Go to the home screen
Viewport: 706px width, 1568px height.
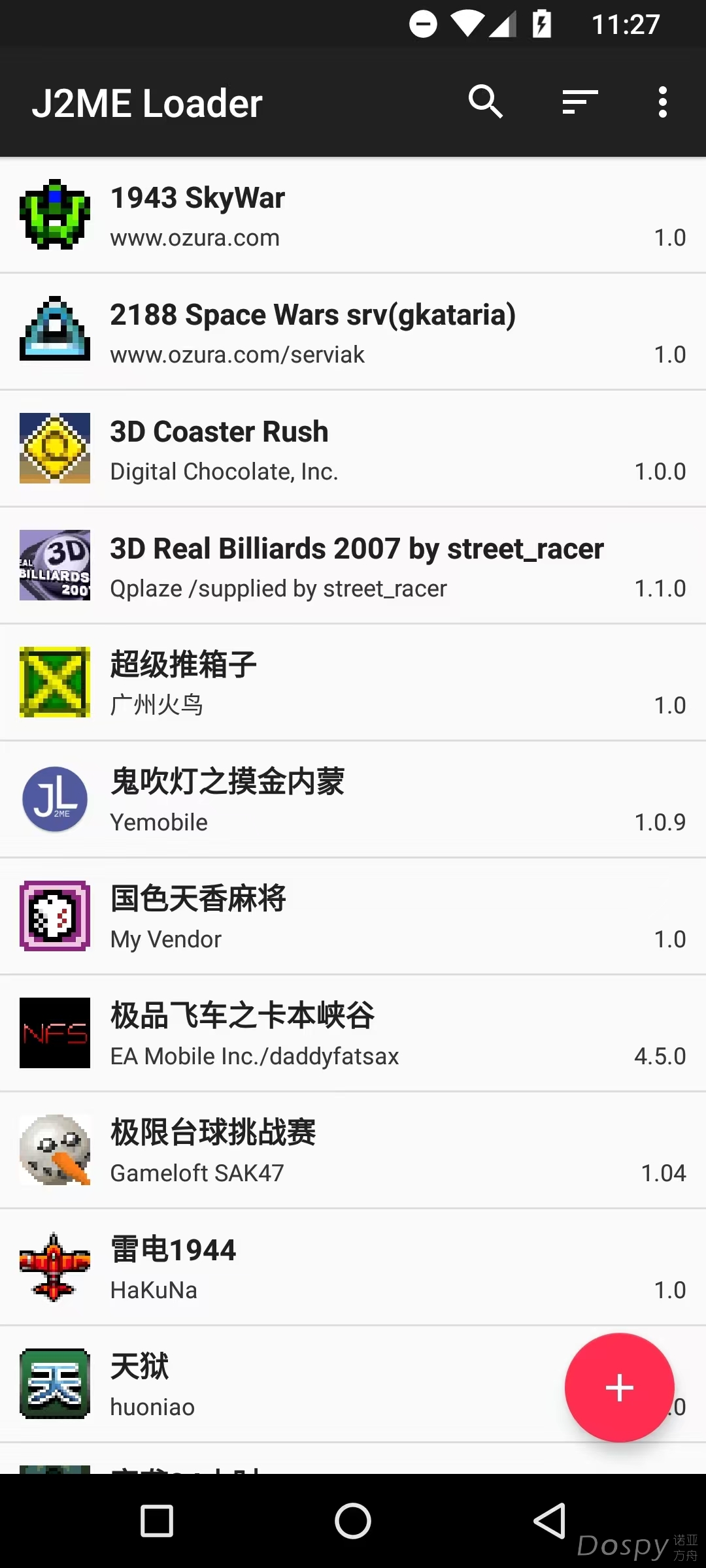(353, 1521)
